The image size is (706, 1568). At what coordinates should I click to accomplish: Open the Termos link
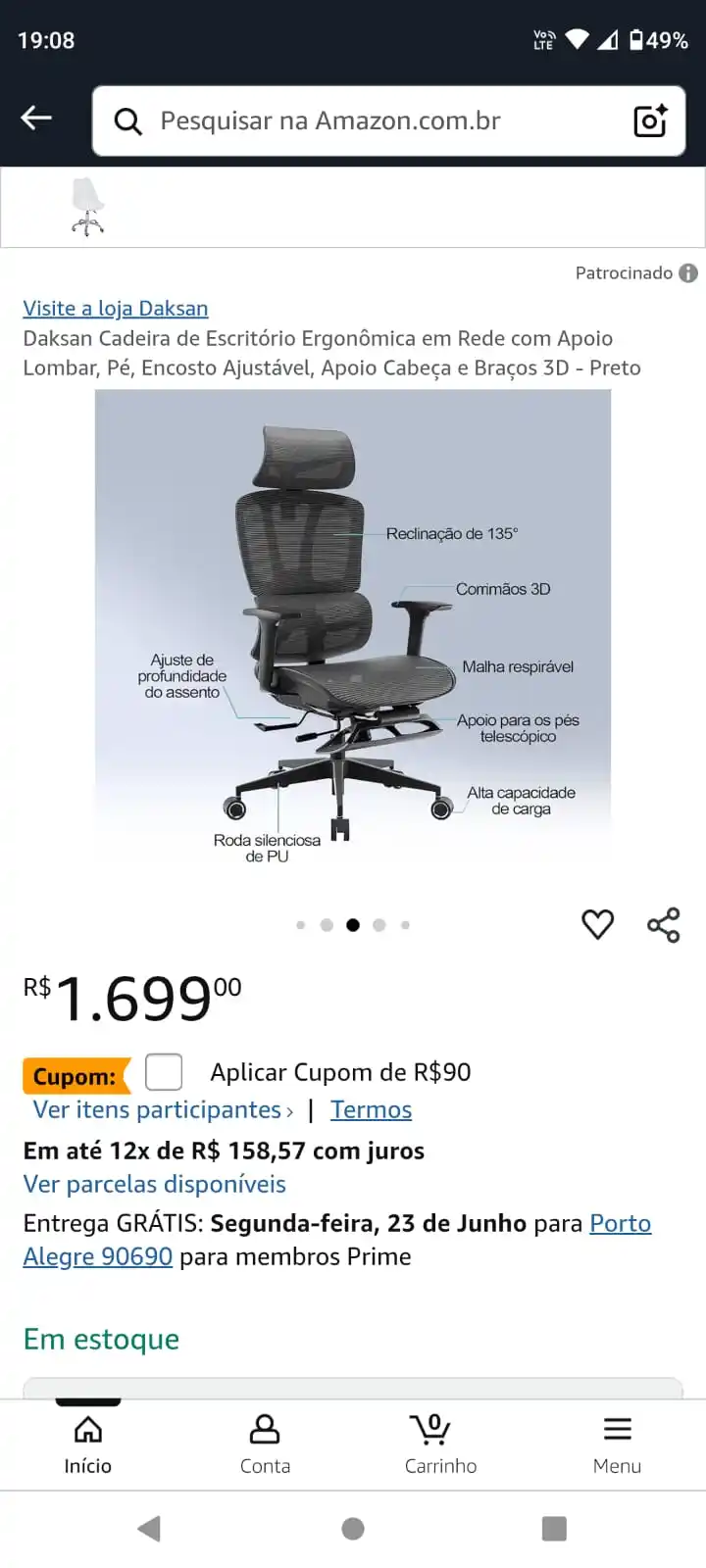[x=370, y=1109]
